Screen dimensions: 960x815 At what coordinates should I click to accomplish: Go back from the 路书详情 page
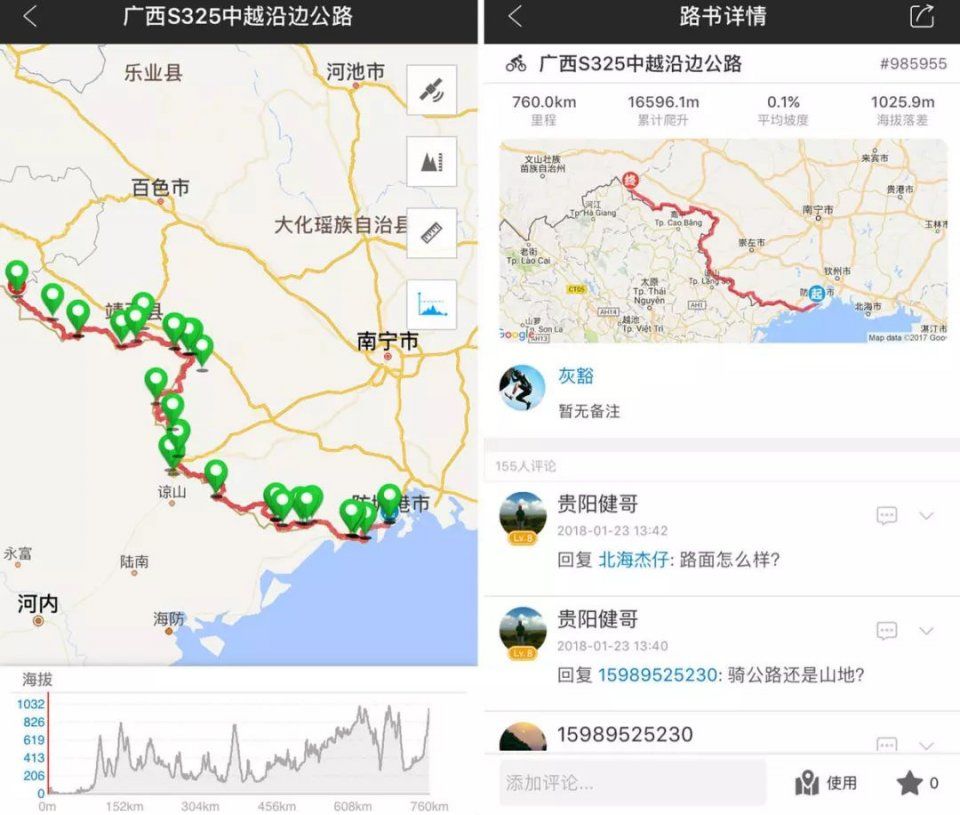(515, 17)
